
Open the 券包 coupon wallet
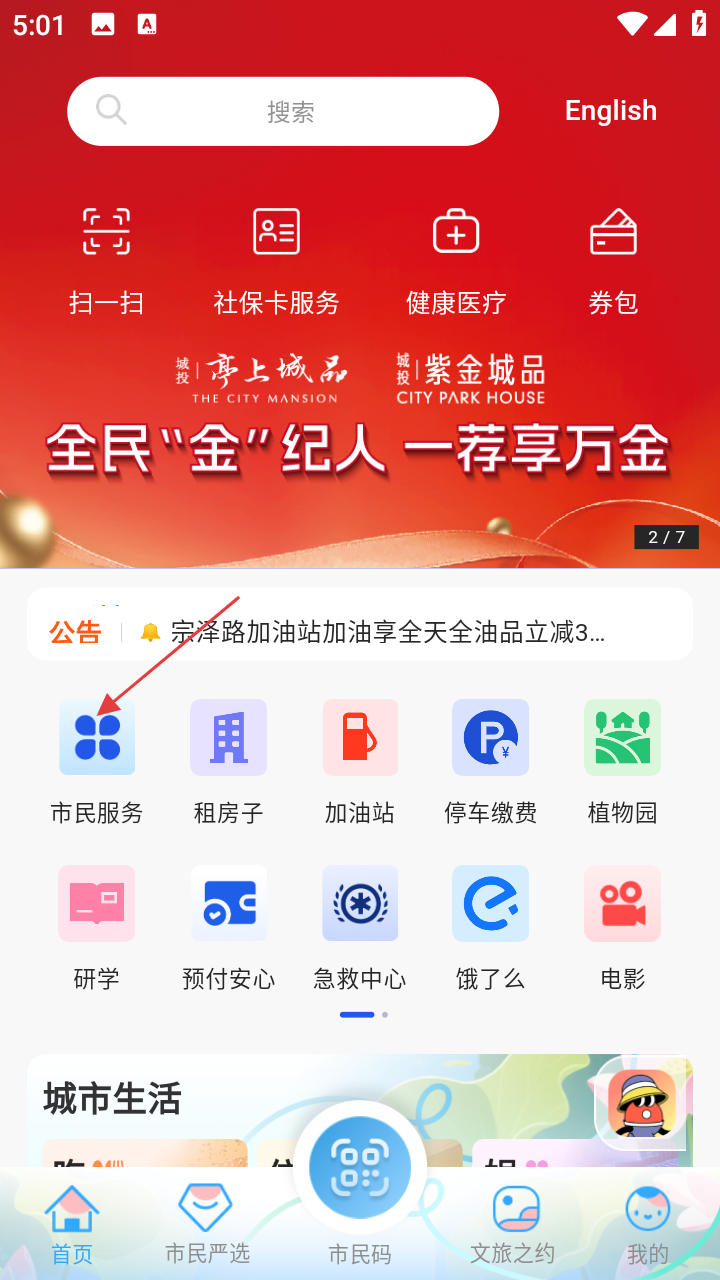click(x=613, y=258)
